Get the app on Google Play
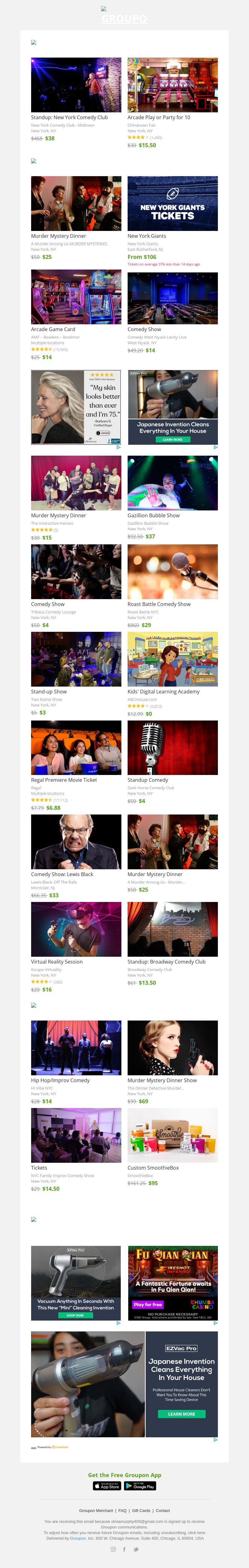This screenshot has width=249, height=1568. click(140, 1486)
